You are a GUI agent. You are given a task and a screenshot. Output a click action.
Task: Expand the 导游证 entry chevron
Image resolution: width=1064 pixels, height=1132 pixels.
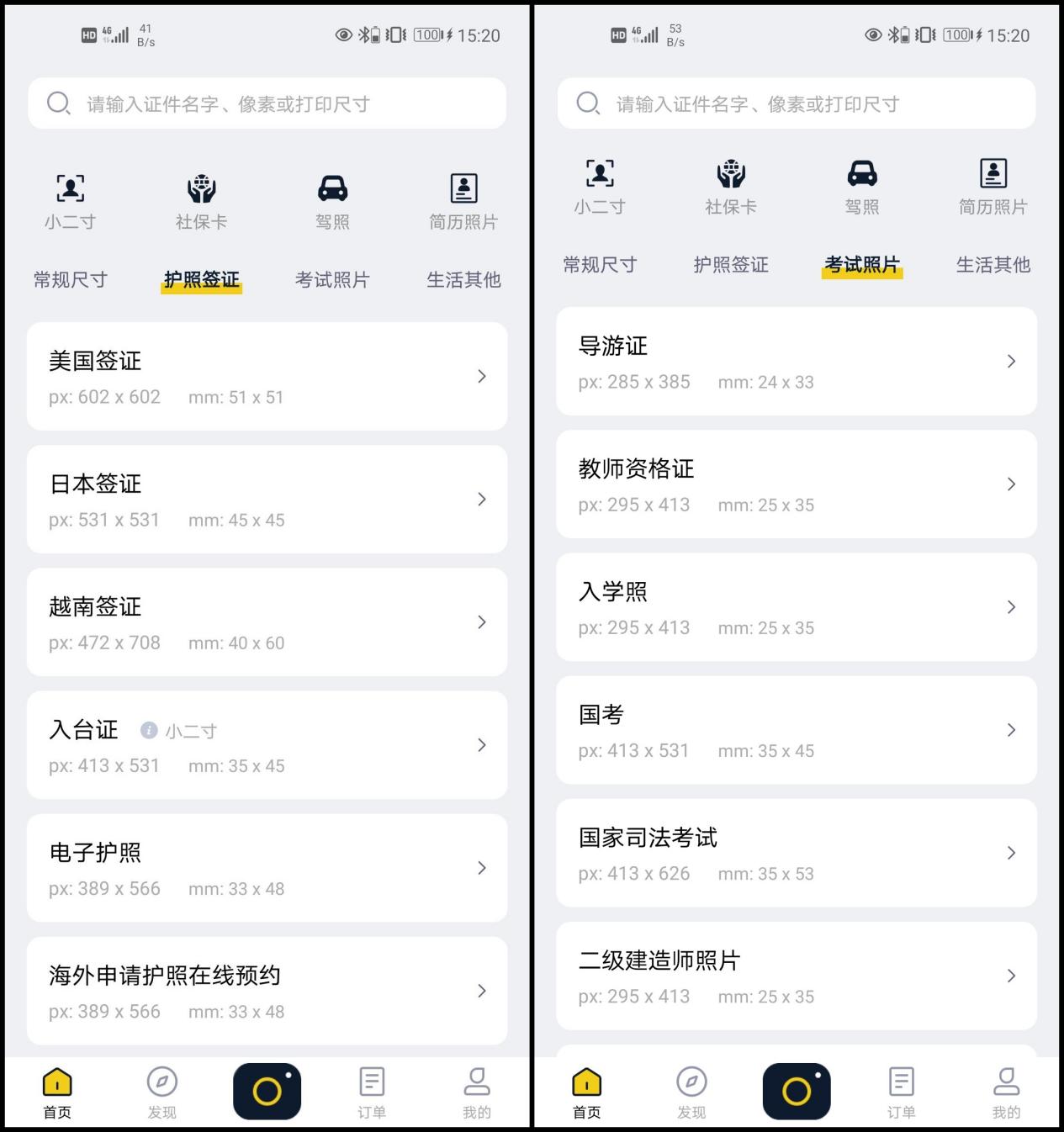click(1012, 362)
